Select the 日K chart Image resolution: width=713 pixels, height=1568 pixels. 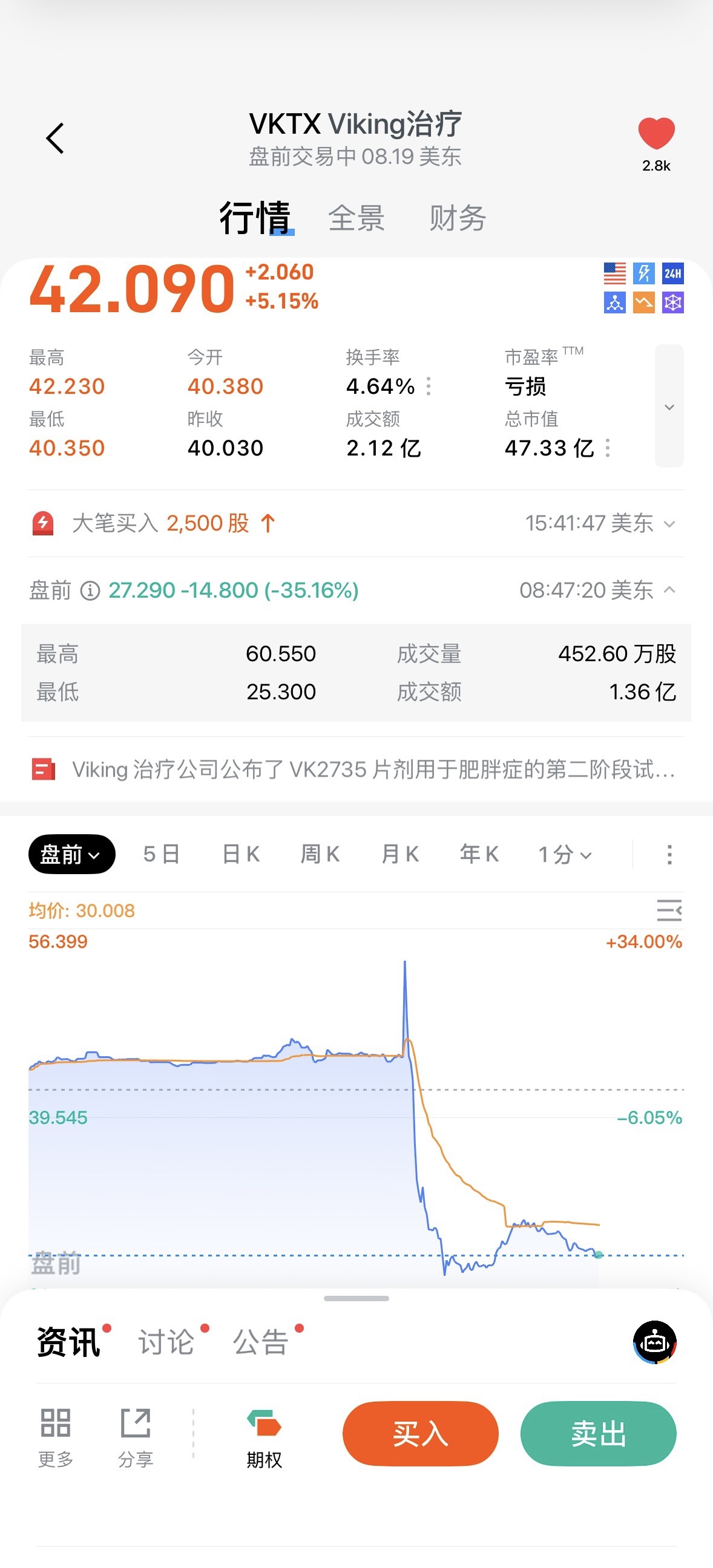coord(240,854)
